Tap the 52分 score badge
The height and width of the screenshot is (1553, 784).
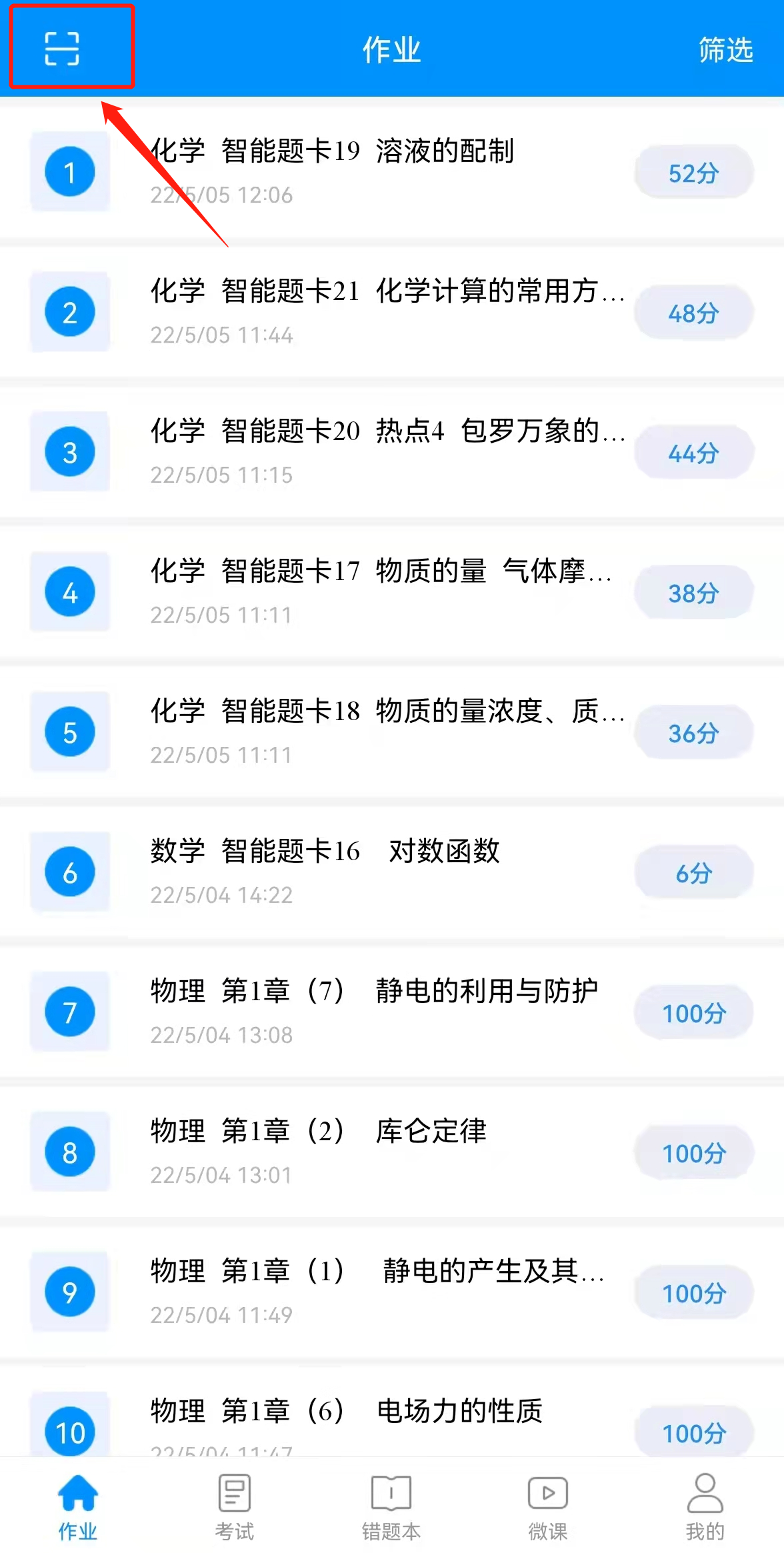click(694, 172)
